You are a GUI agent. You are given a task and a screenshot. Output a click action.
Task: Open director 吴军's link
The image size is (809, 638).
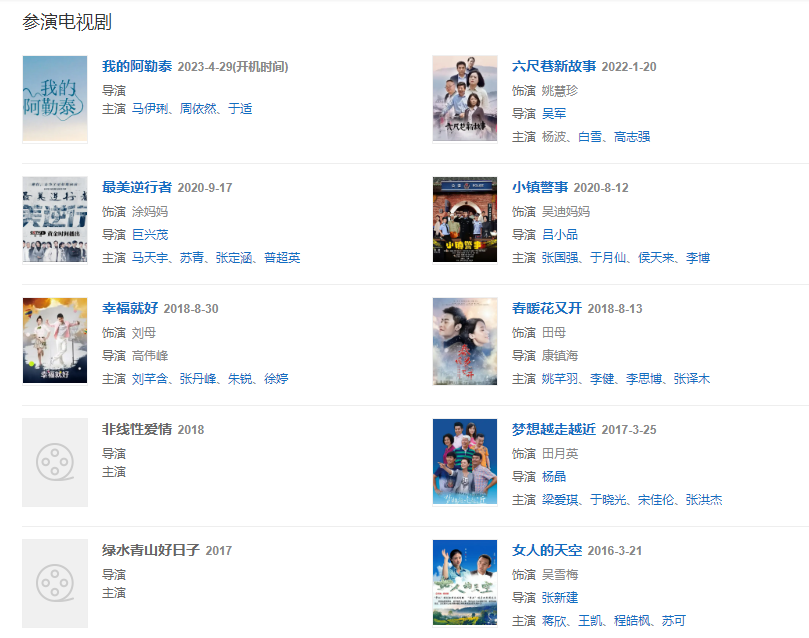(554, 113)
